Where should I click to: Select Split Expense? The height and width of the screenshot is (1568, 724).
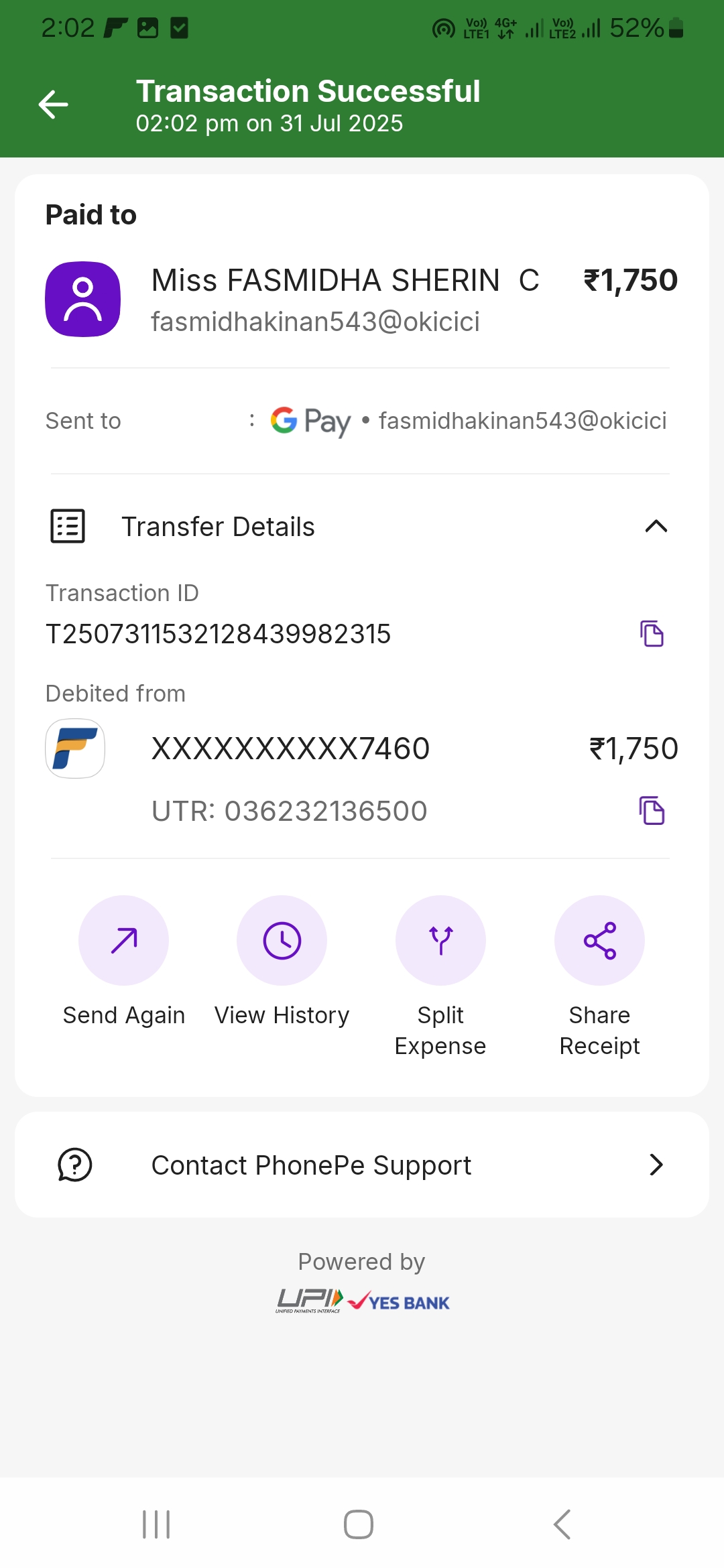click(x=440, y=941)
